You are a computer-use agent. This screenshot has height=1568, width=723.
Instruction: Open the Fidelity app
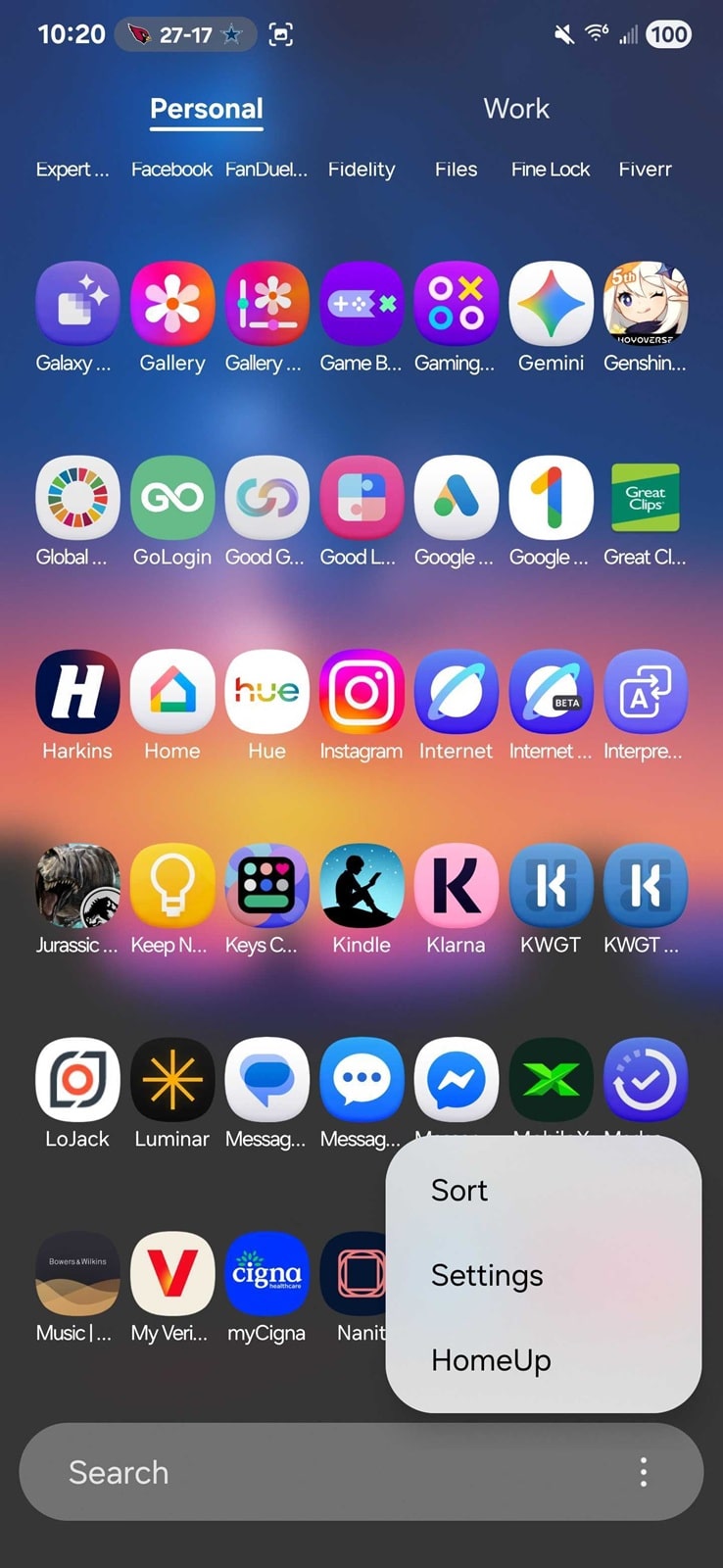pos(361,170)
